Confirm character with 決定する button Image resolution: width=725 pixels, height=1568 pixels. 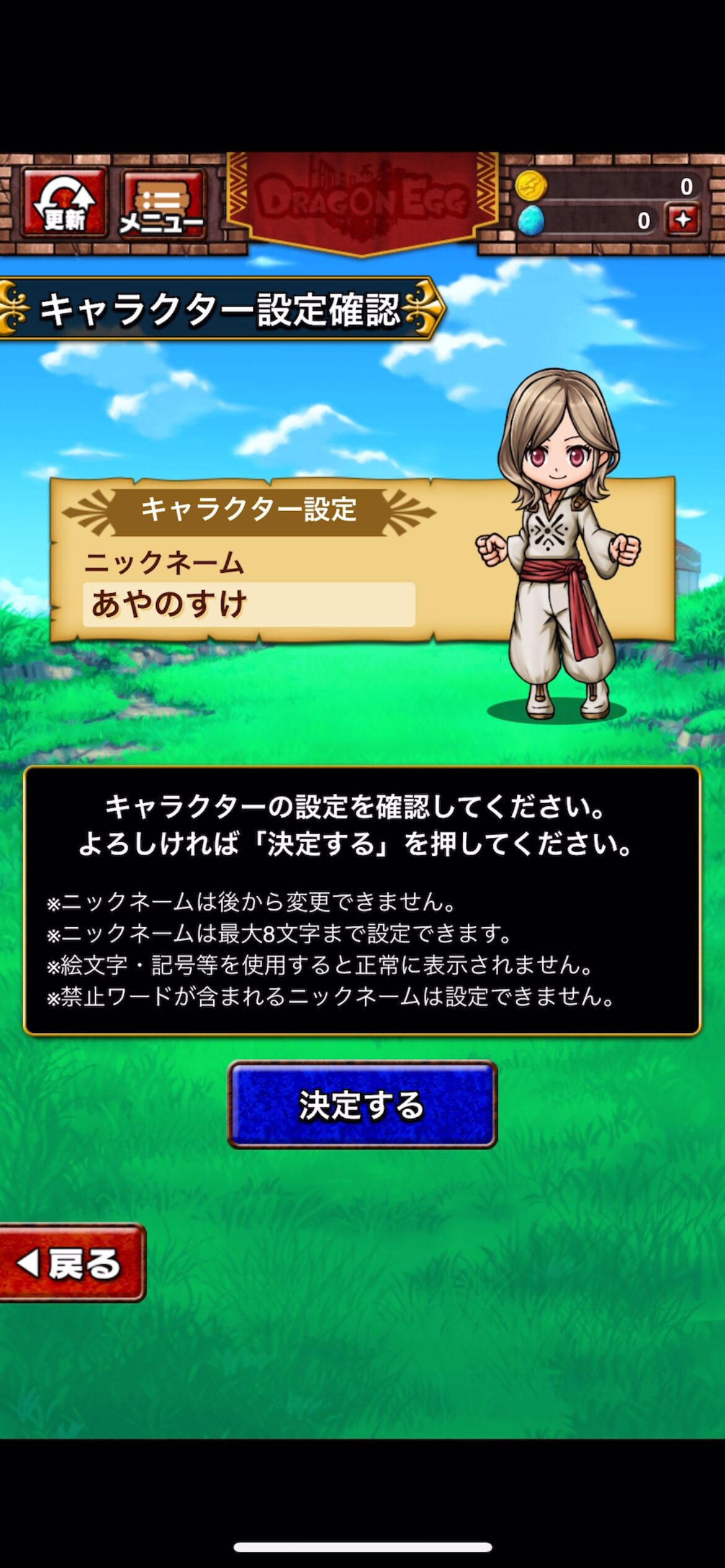tap(362, 1104)
